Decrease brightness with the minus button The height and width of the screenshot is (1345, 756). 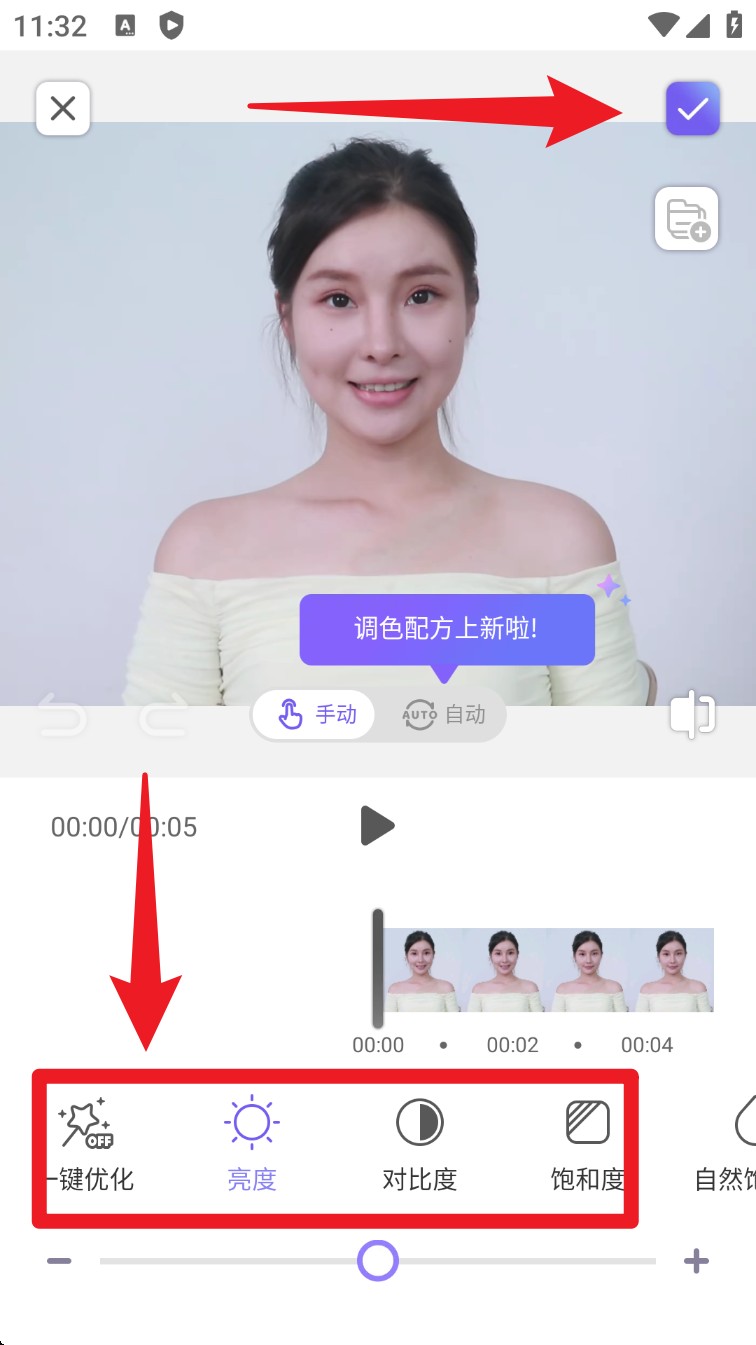coord(59,1261)
